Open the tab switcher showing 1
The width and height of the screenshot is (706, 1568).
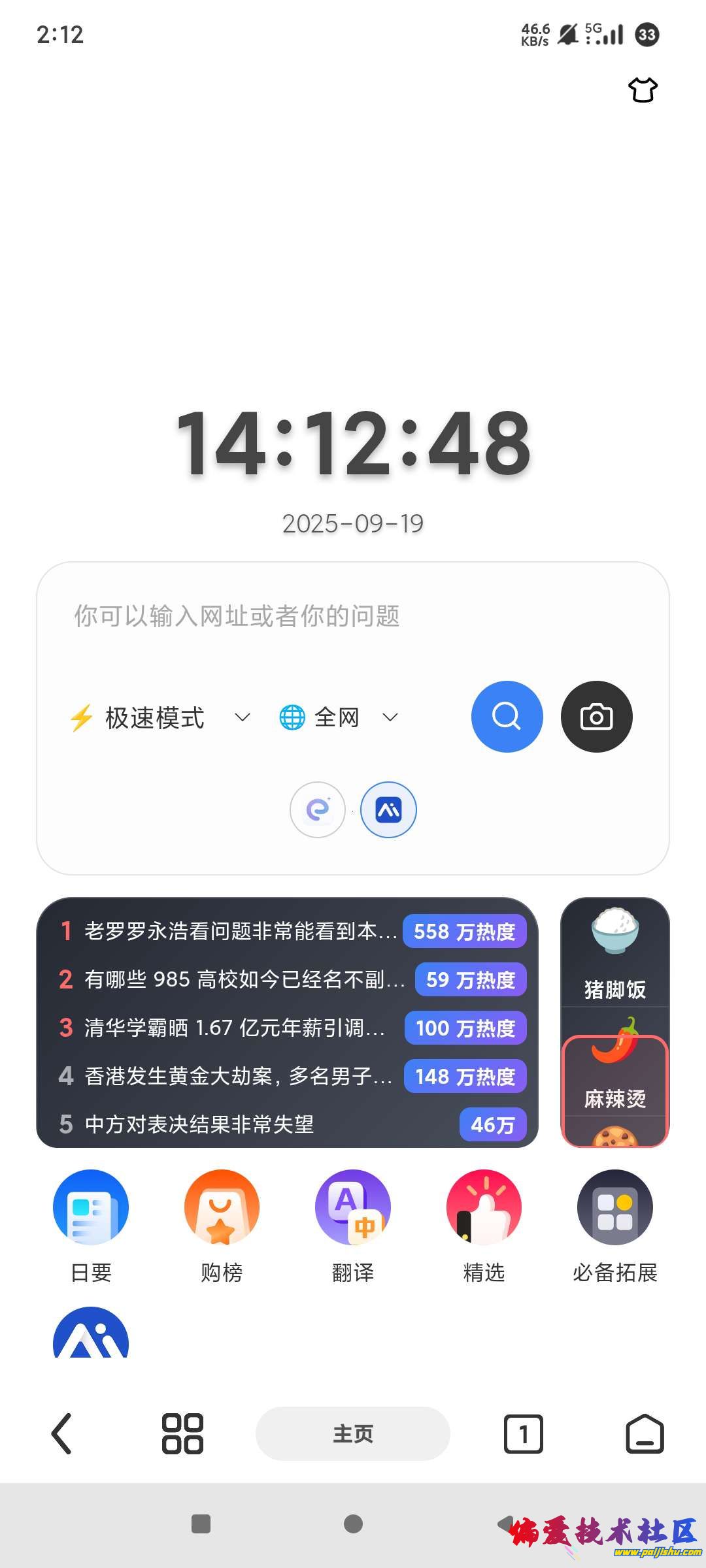(x=523, y=1435)
